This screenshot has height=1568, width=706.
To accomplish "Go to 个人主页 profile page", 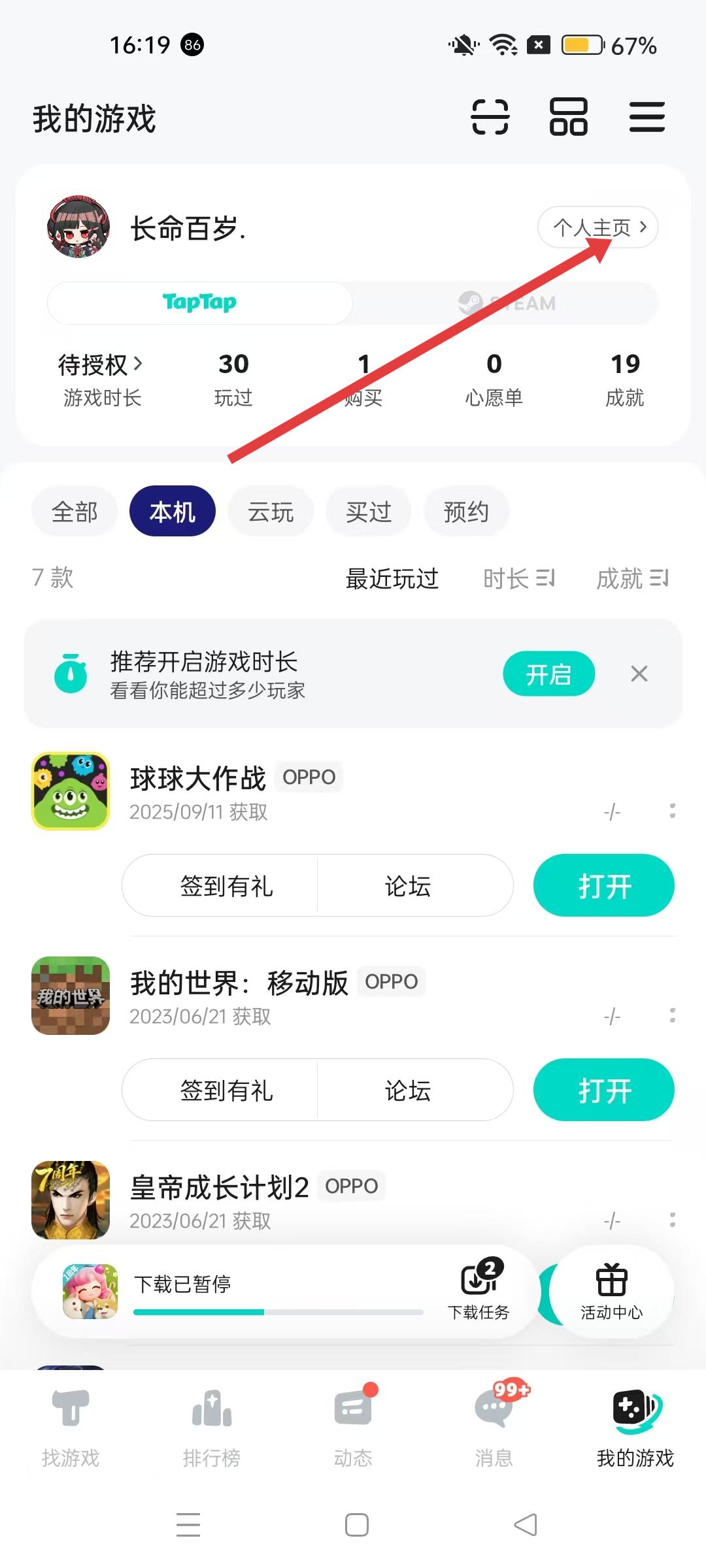I will click(597, 227).
